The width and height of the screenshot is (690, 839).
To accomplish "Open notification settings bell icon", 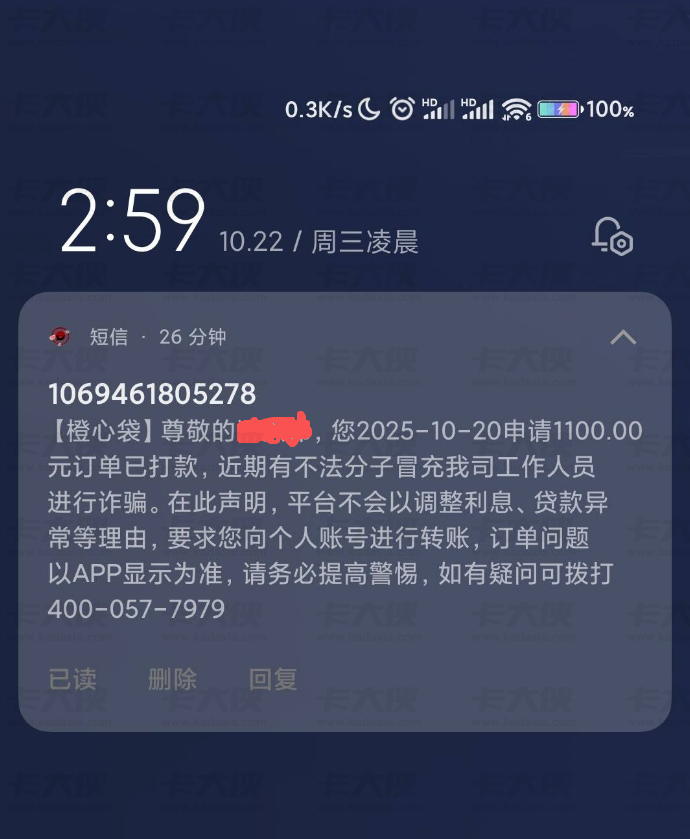I will [x=612, y=237].
